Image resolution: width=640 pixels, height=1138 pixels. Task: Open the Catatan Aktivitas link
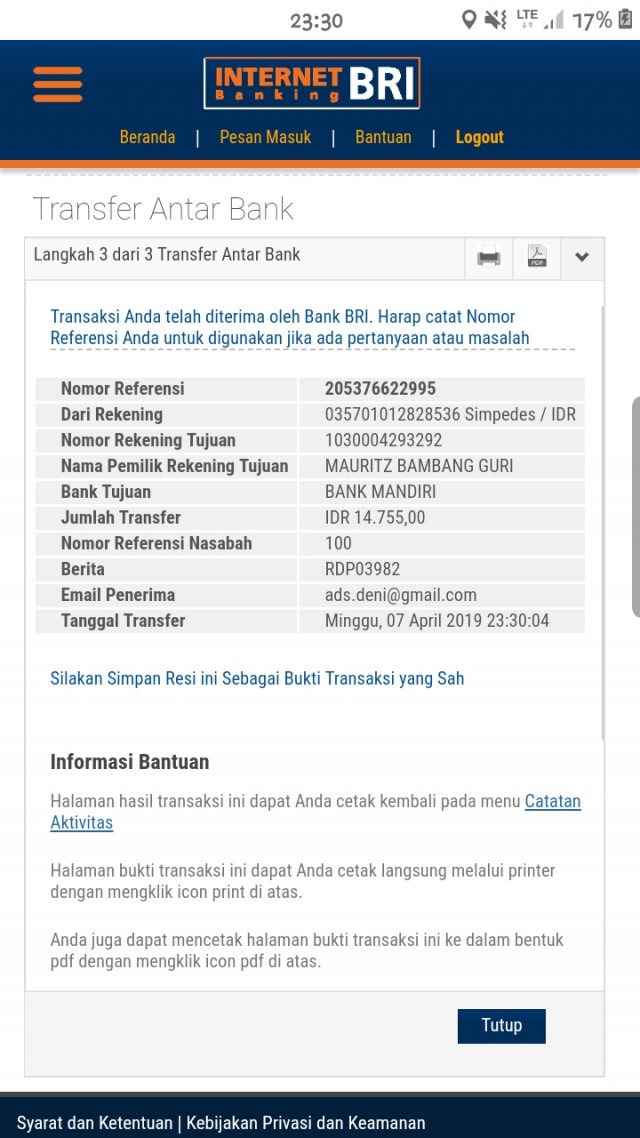(x=552, y=801)
